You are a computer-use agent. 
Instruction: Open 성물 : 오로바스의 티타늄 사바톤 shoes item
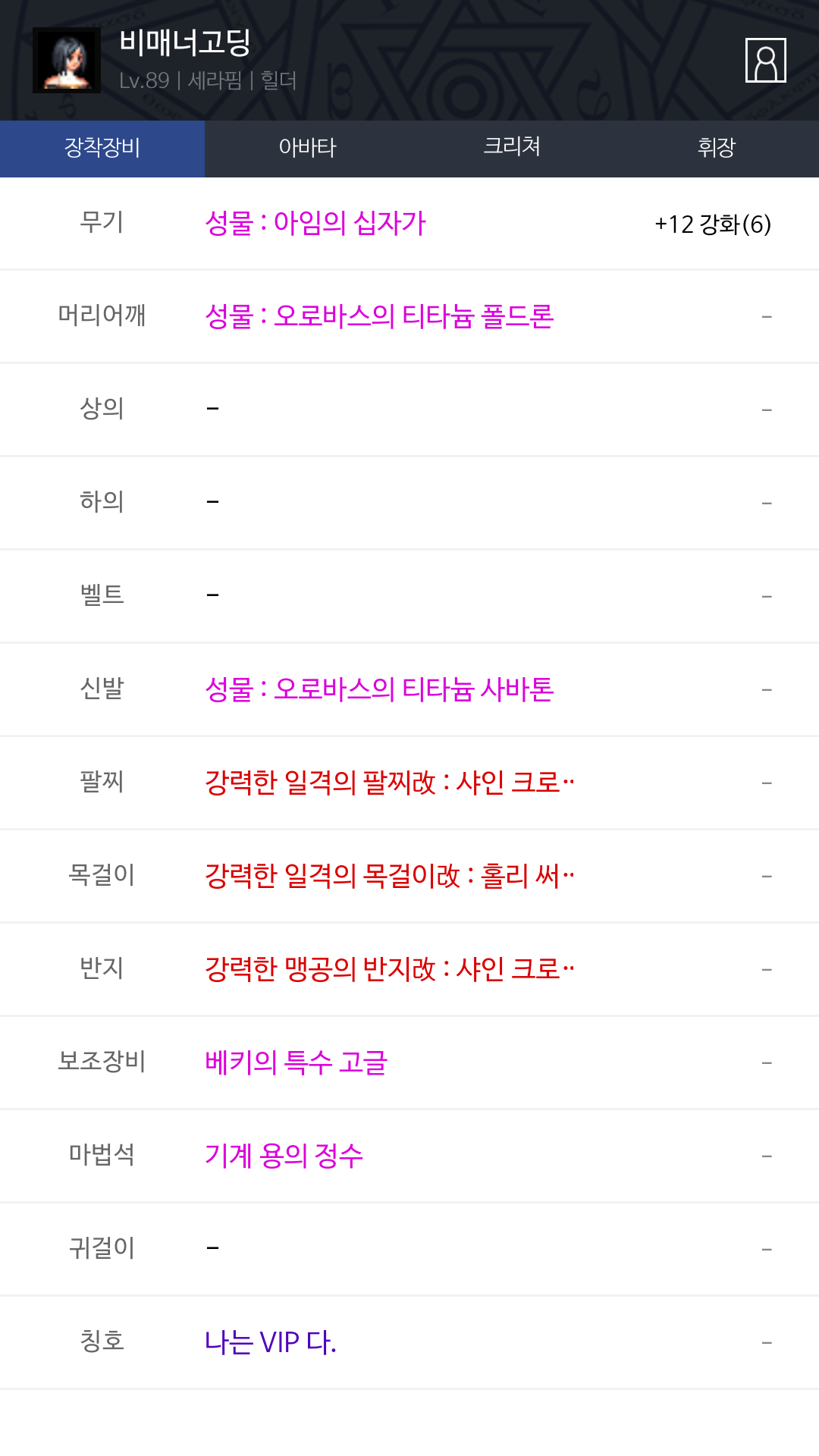click(379, 689)
